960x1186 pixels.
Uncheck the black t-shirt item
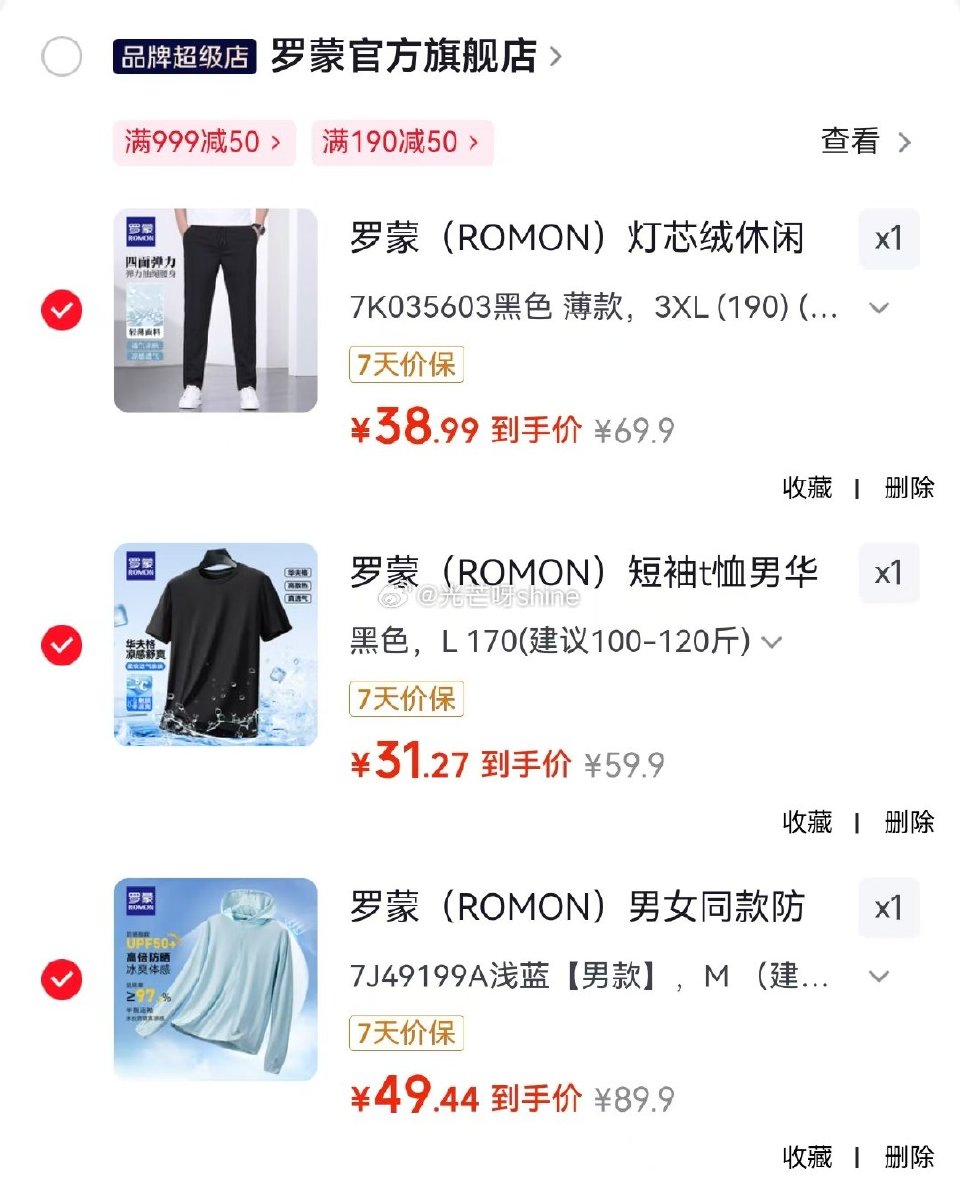coord(62,647)
